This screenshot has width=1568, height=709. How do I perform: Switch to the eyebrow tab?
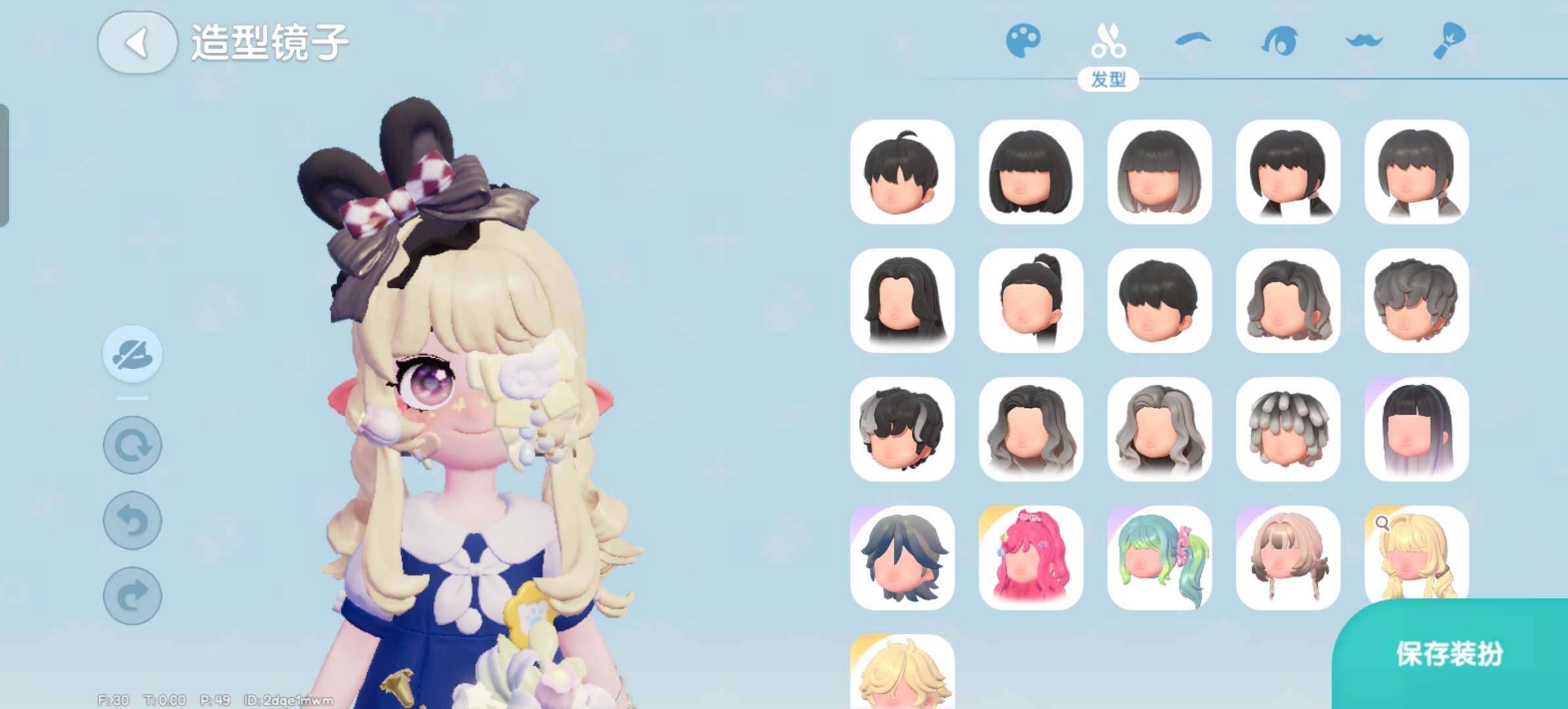(1192, 41)
